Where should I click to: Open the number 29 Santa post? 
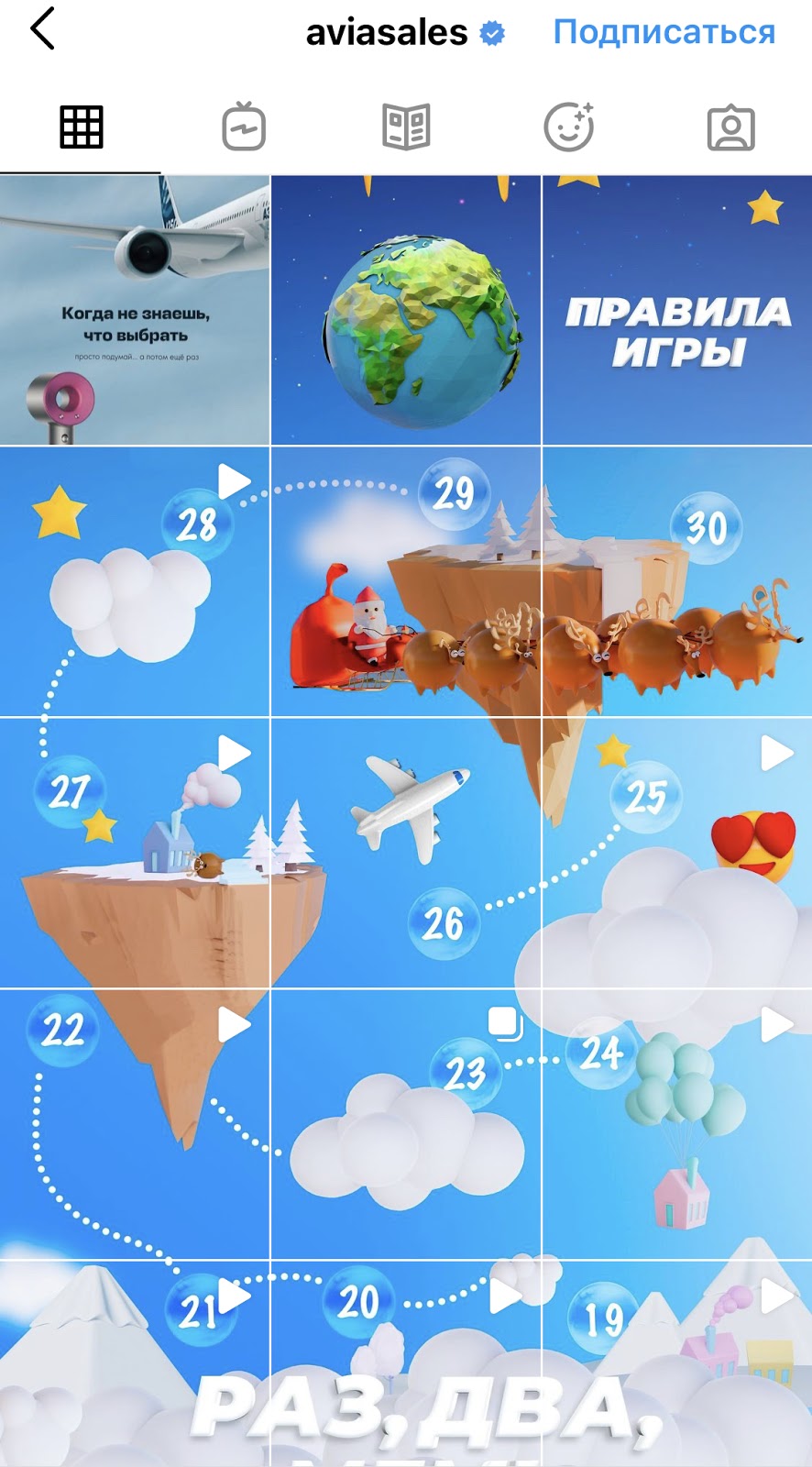click(406, 582)
